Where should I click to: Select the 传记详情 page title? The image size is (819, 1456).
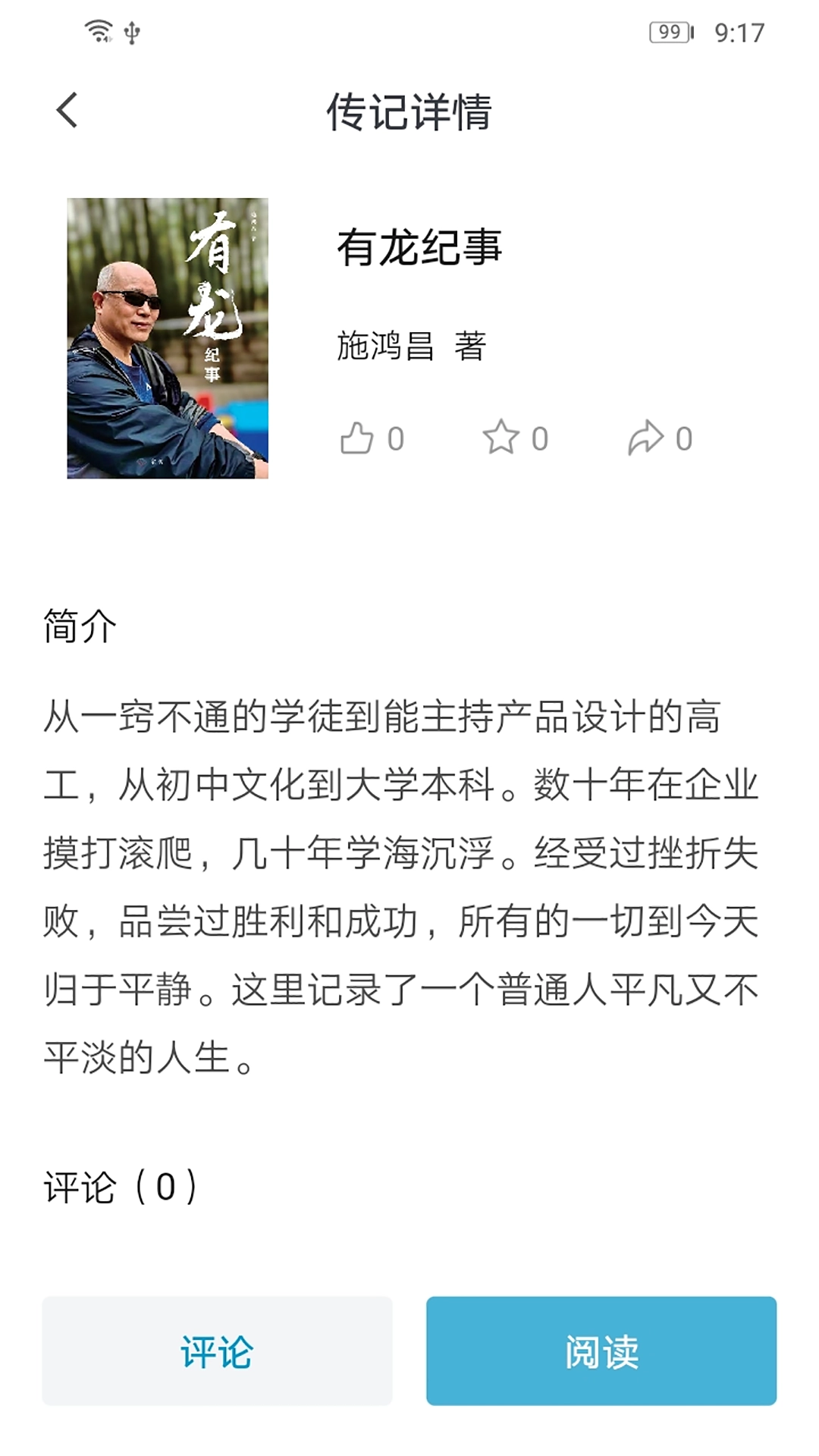[x=409, y=110]
